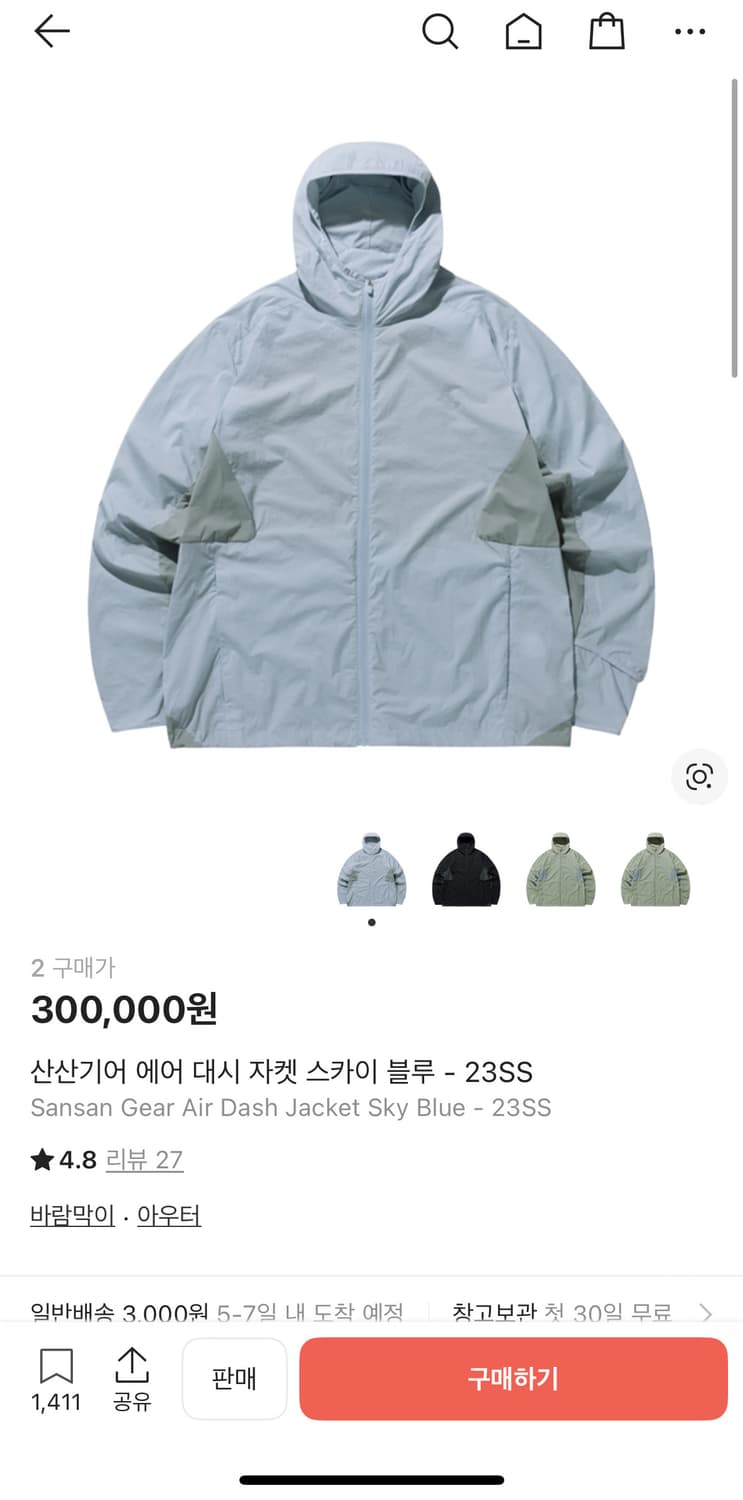This screenshot has height=1500, width=743.
Task: Open the more options menu
Action: tap(691, 31)
